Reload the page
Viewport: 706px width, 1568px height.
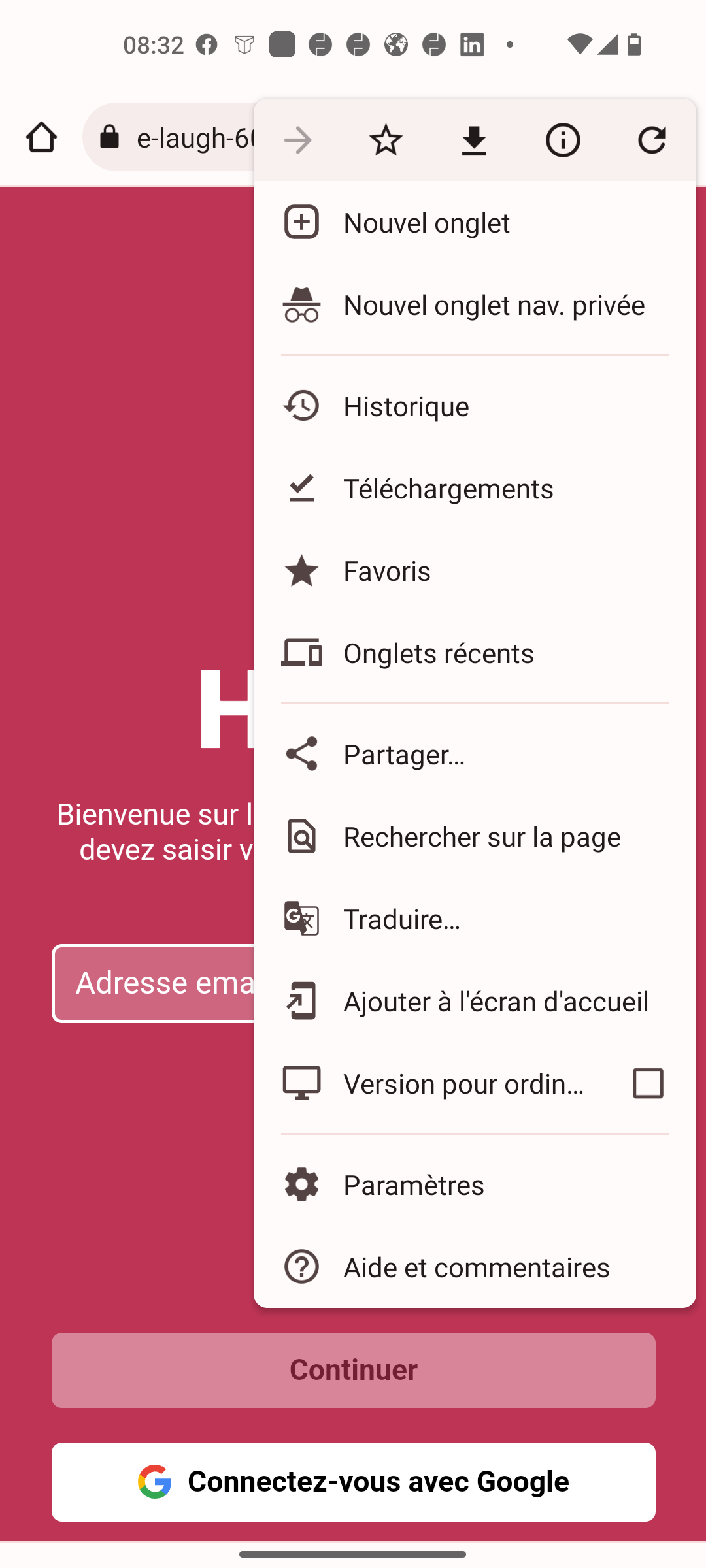[652, 140]
